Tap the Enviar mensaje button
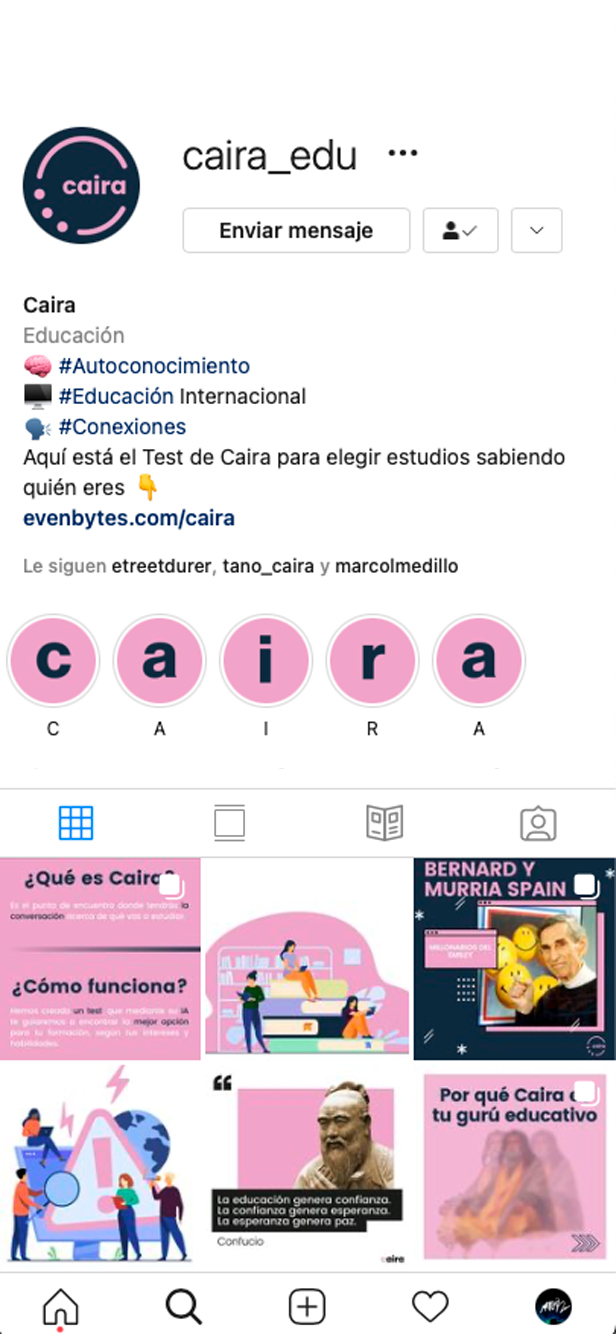The height and width of the screenshot is (1334, 616). 296,231
